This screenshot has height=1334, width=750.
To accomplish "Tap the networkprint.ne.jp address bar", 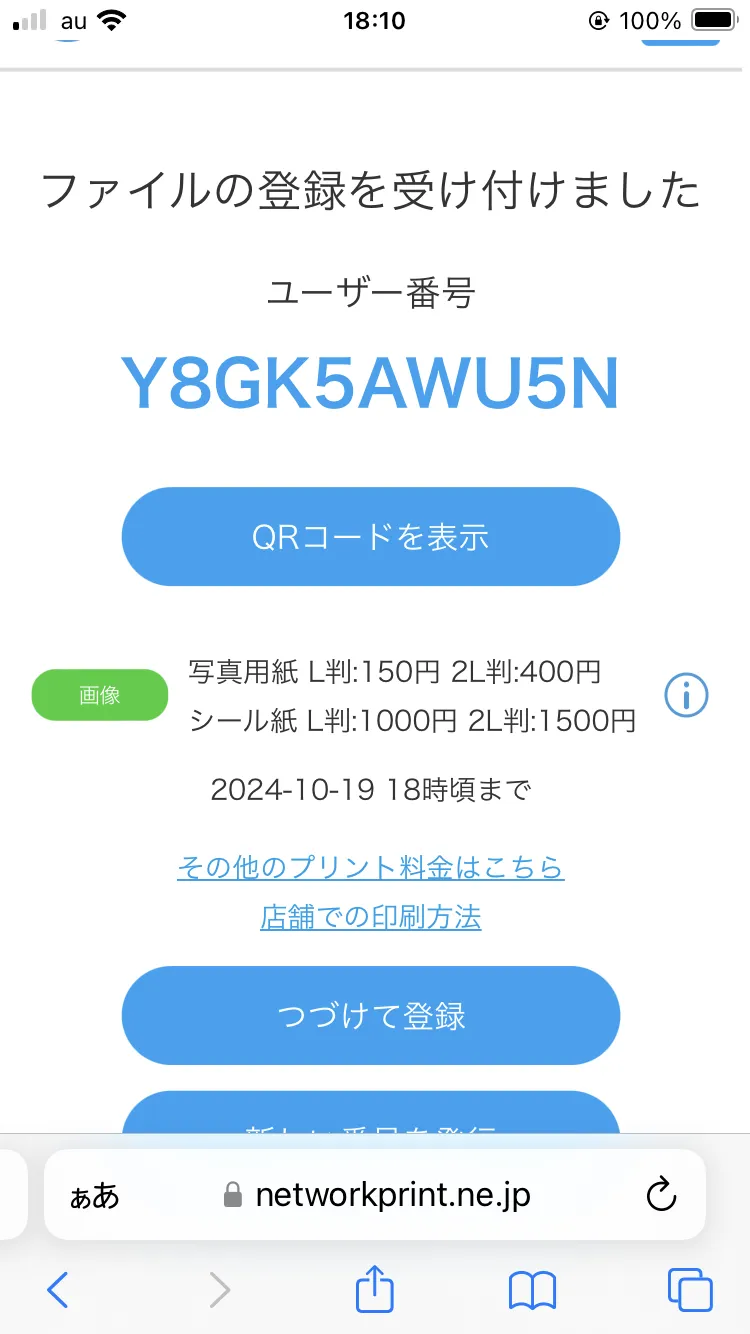I will [375, 1194].
